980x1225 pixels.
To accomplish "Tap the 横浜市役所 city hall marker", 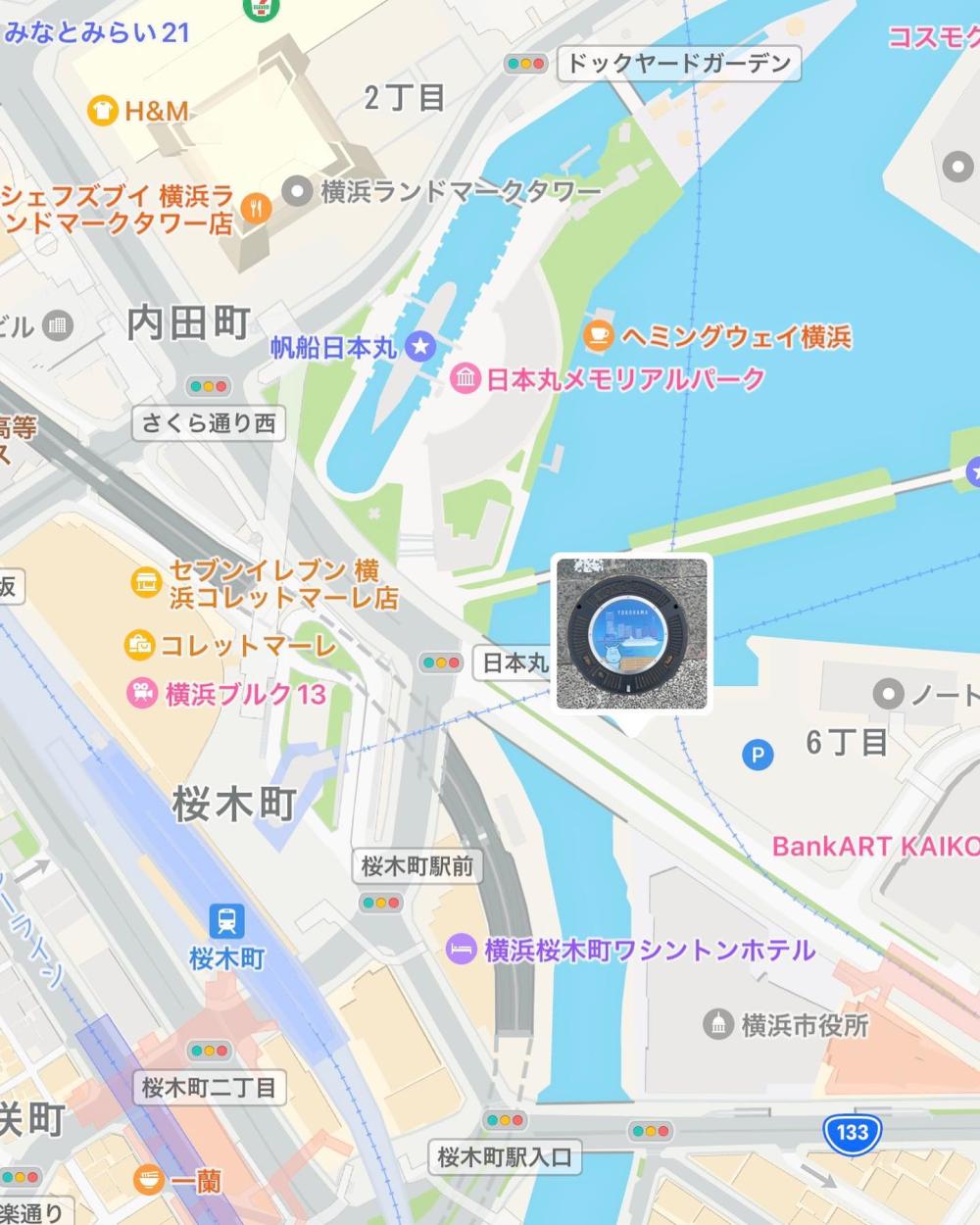I will tap(718, 1025).
